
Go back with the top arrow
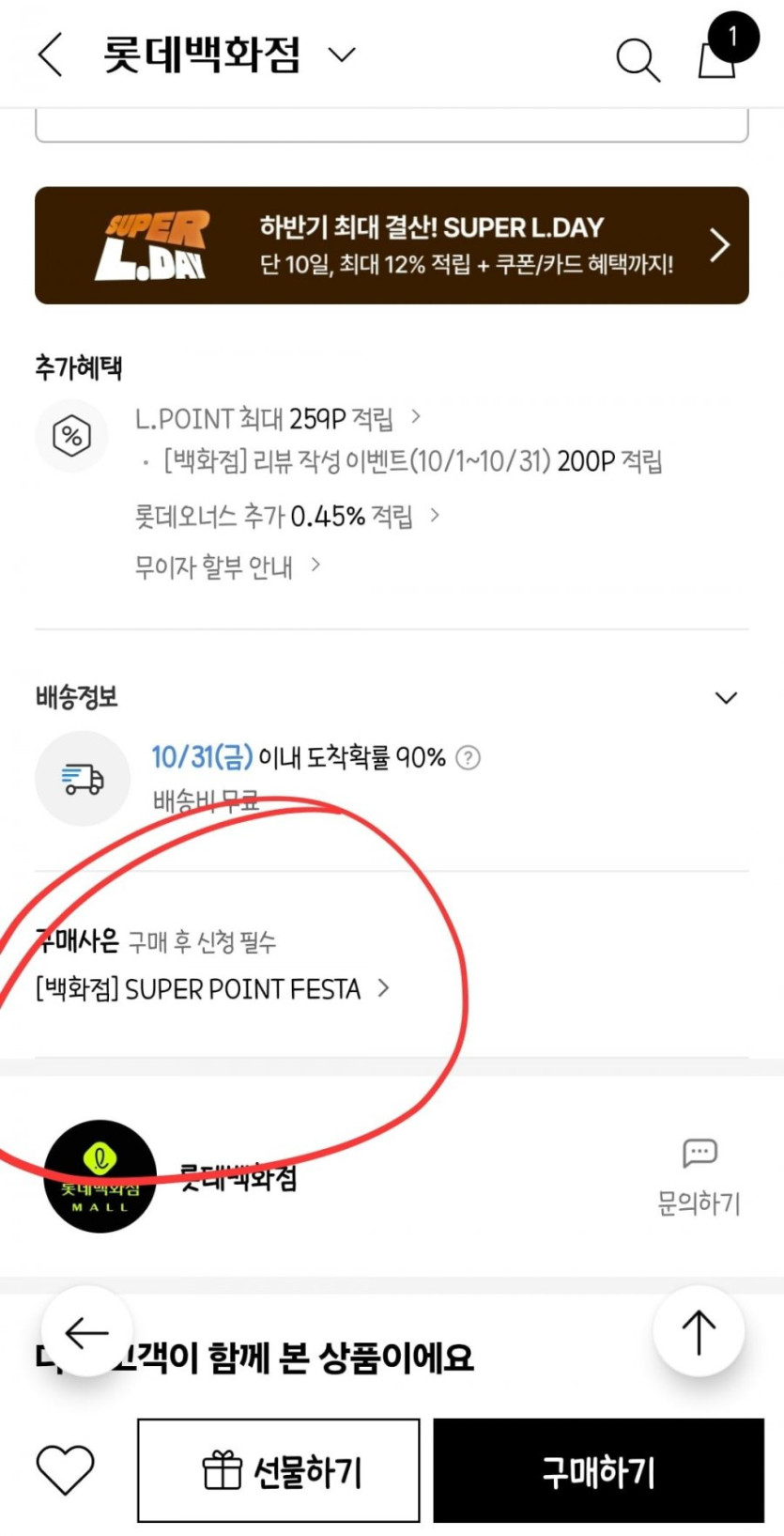tap(51, 54)
